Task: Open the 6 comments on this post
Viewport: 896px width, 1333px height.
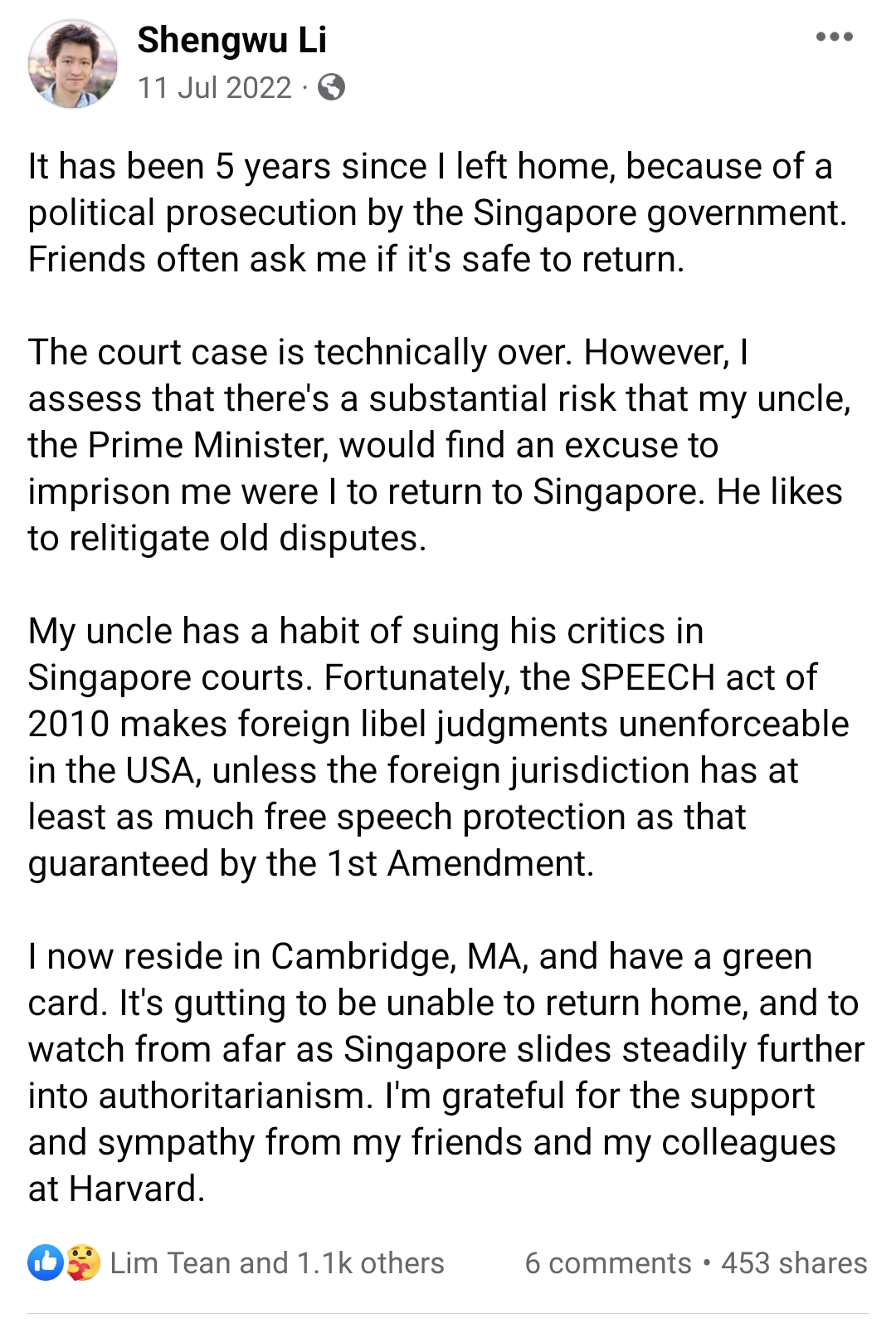Action: coord(607,1263)
